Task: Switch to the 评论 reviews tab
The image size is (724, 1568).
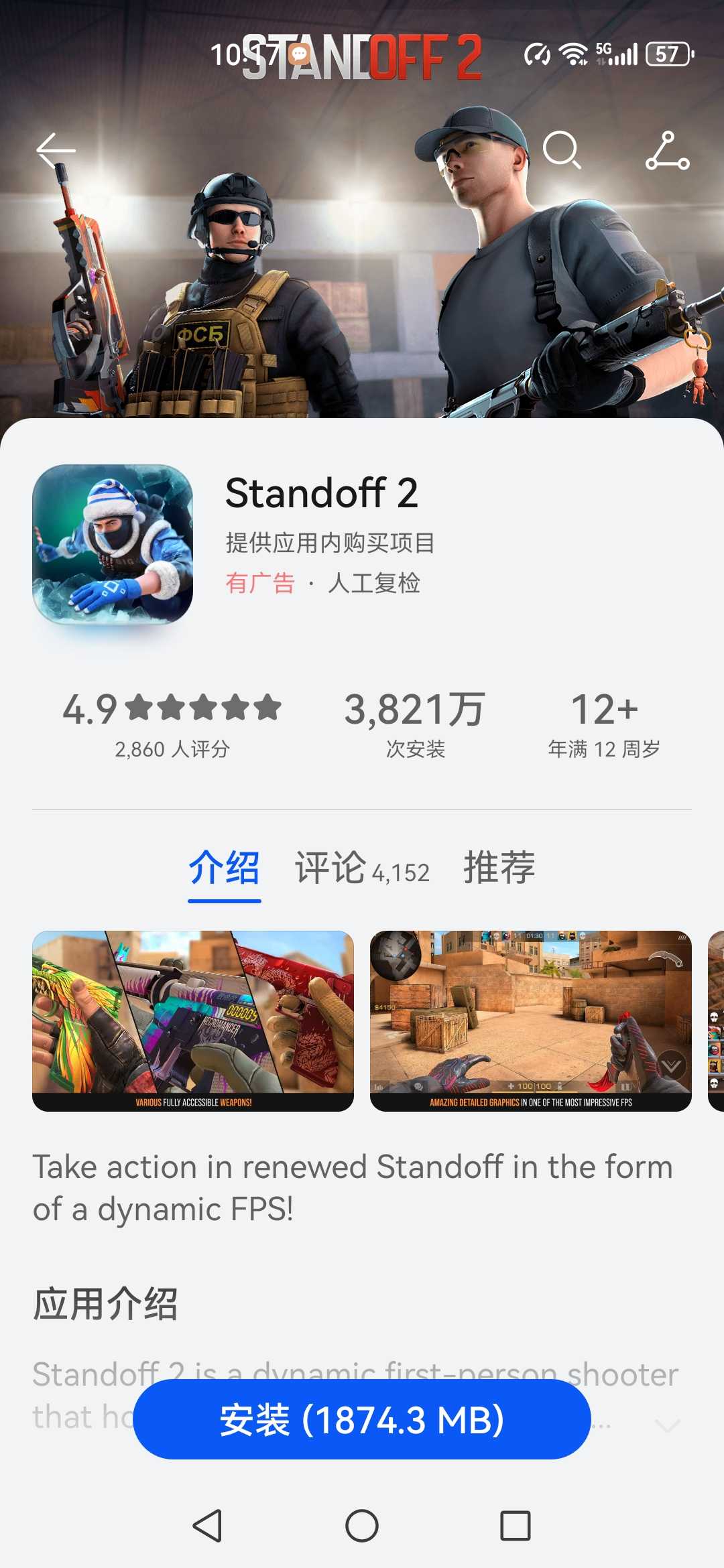Action: (362, 868)
